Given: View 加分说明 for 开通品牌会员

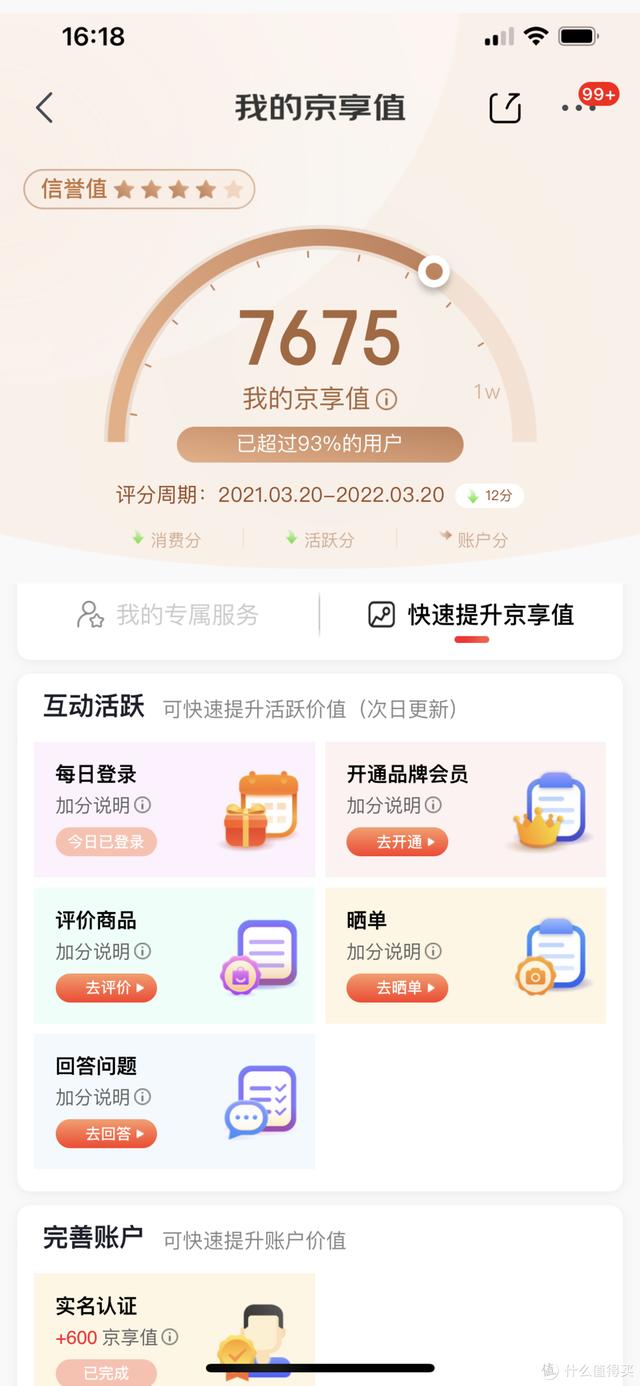Looking at the screenshot, I should 394,805.
